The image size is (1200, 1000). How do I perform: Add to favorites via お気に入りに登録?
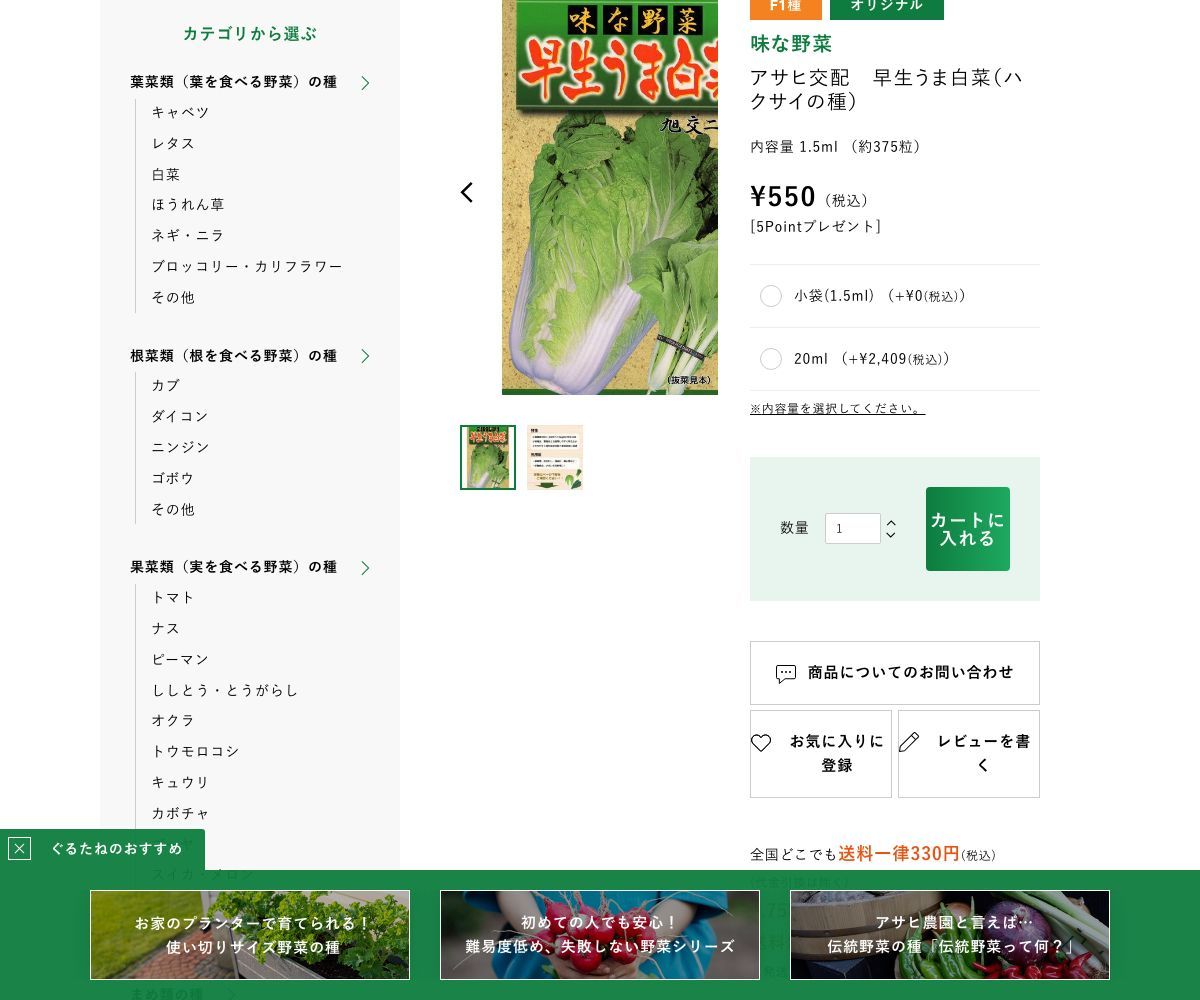820,754
